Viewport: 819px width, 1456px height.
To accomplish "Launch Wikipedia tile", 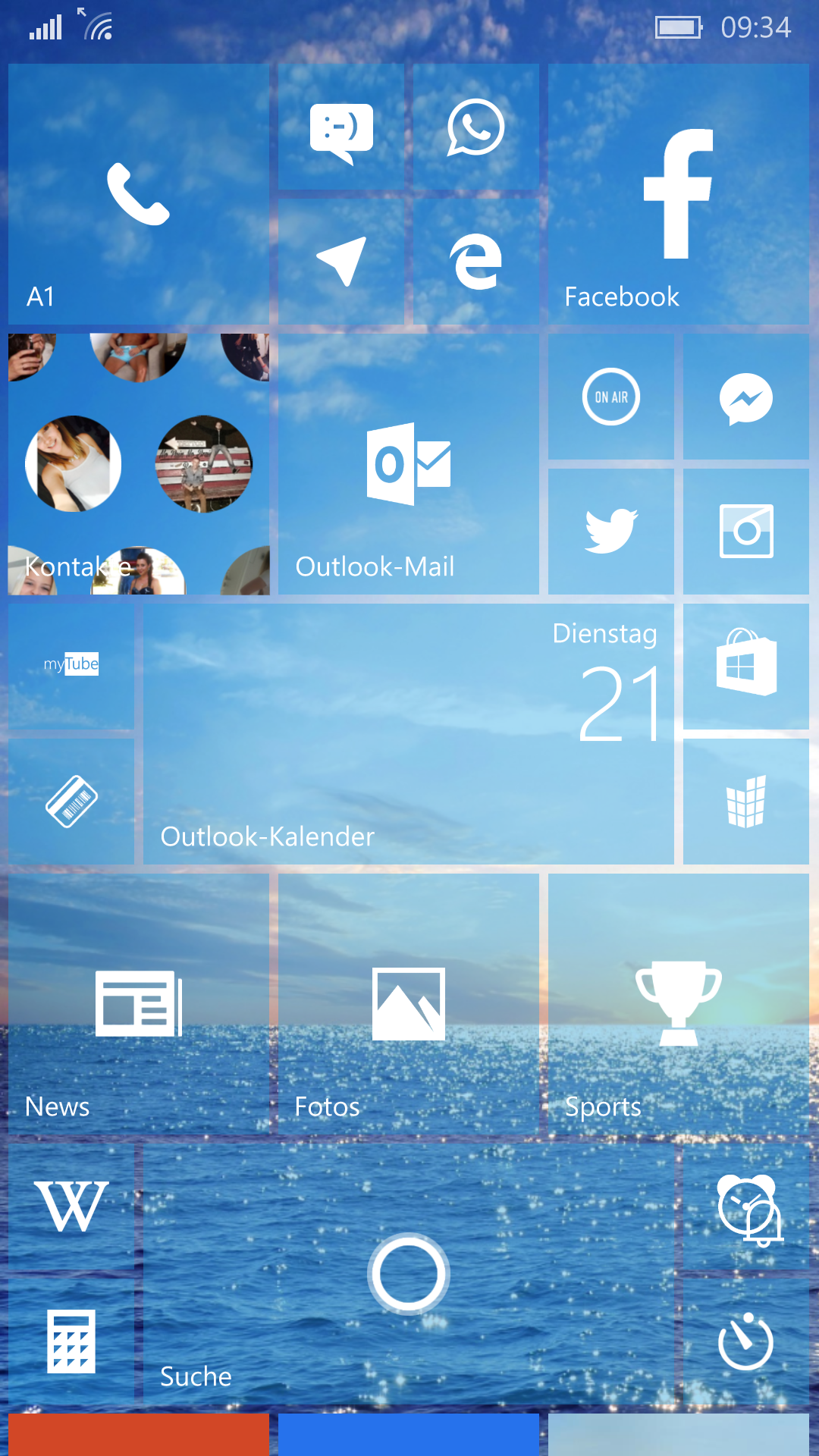I will [71, 1207].
